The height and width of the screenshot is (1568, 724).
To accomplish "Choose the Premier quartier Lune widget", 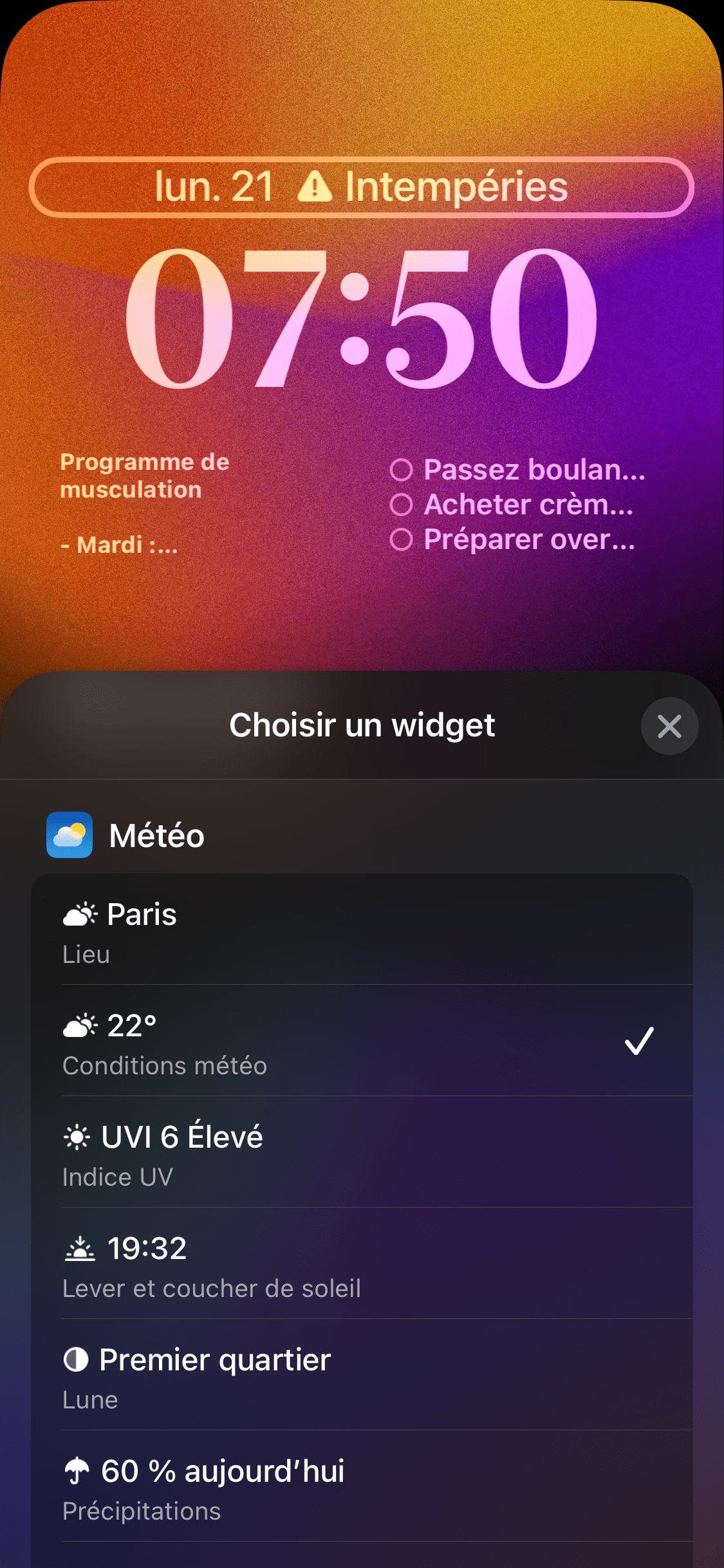I will 362,1376.
